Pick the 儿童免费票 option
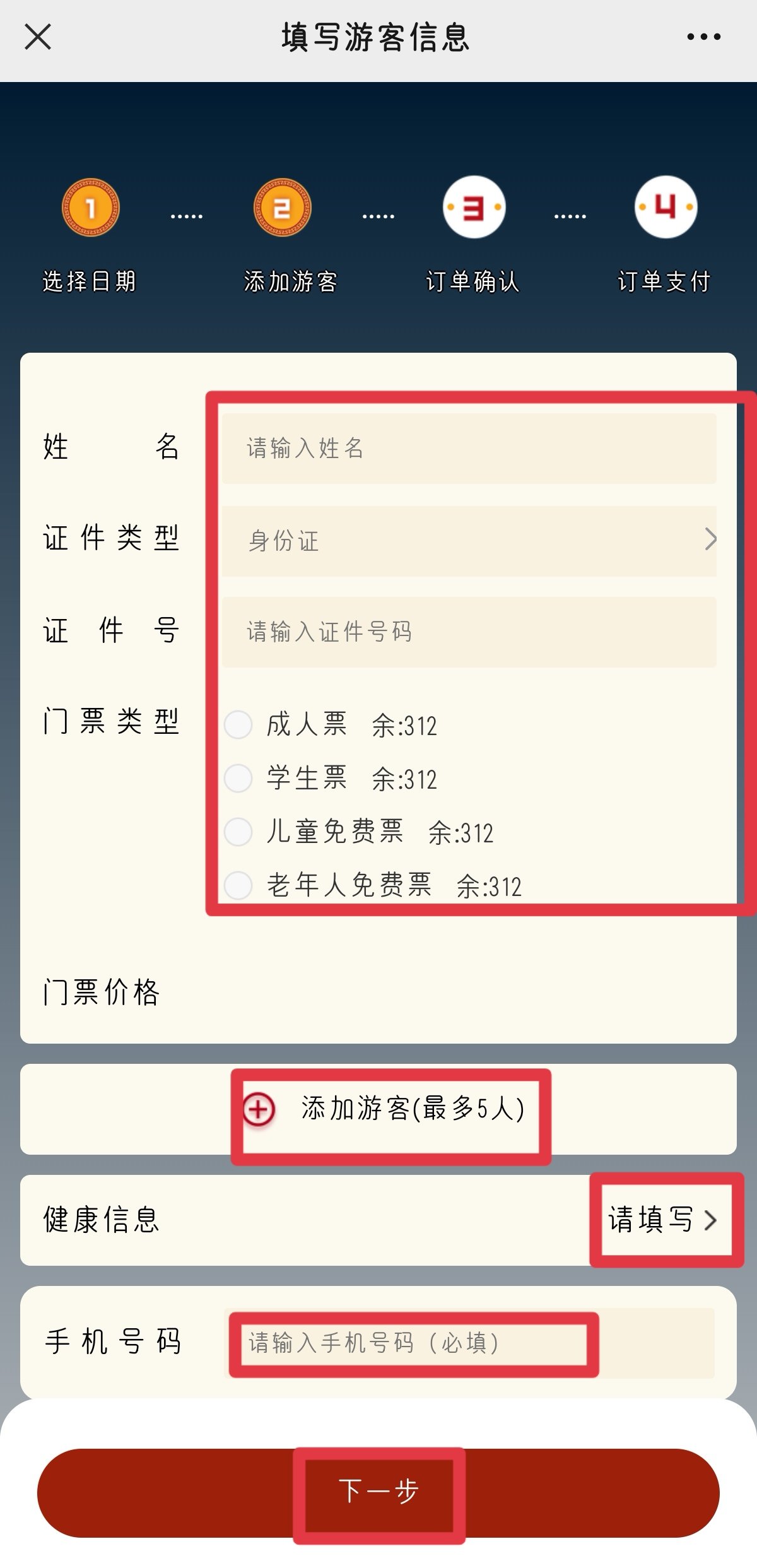The image size is (757, 1568). pos(239,832)
